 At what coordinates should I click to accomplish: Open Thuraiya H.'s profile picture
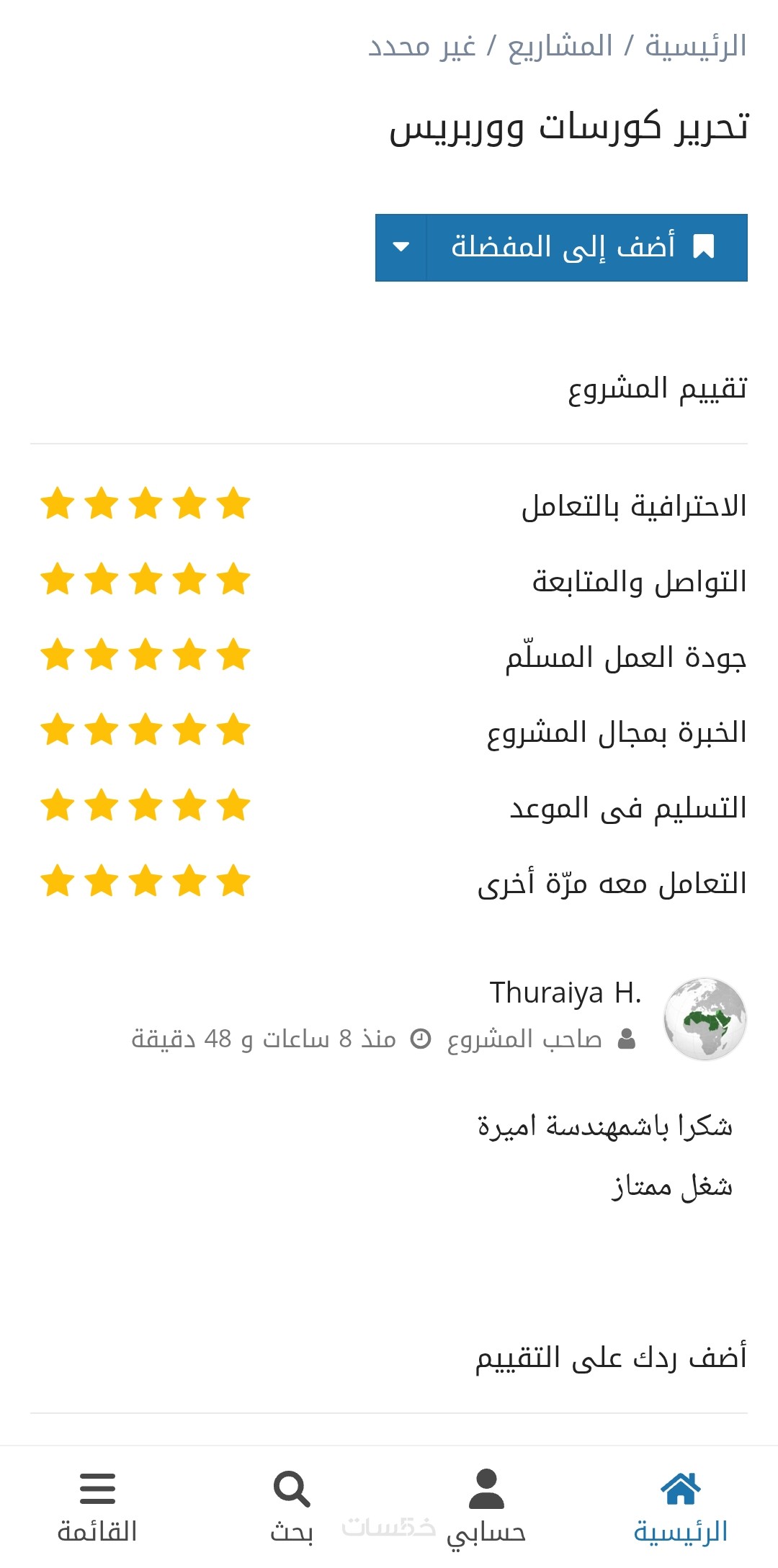pos(705,1018)
